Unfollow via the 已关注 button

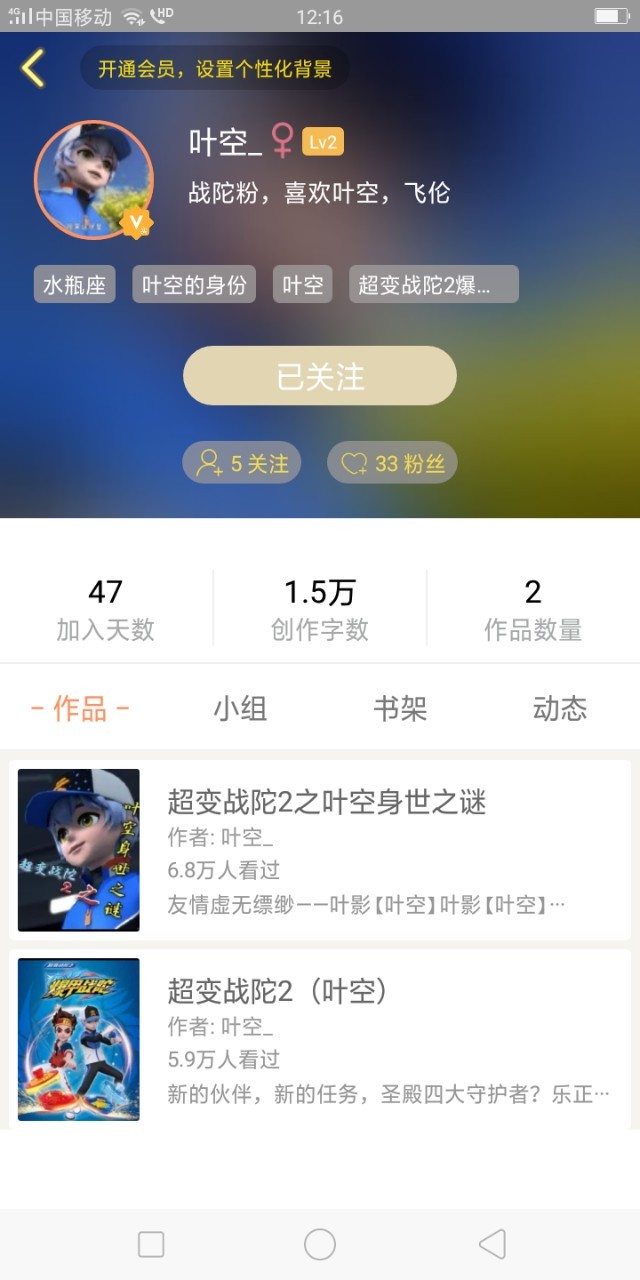tap(320, 376)
